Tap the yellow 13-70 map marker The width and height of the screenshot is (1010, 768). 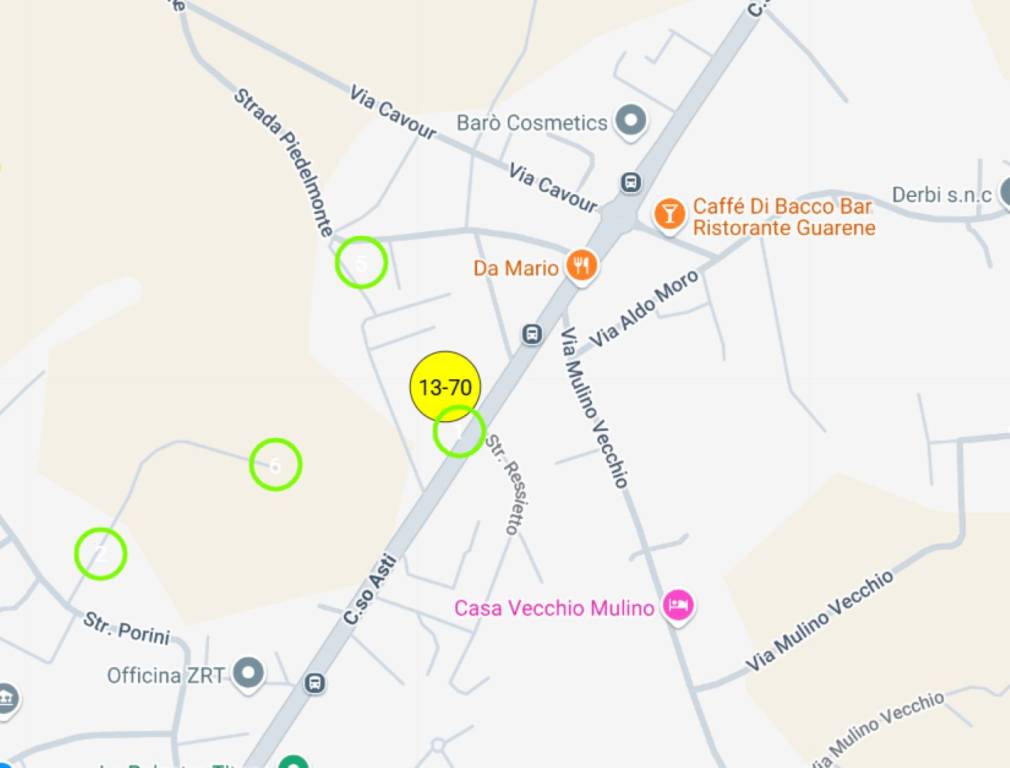point(446,387)
